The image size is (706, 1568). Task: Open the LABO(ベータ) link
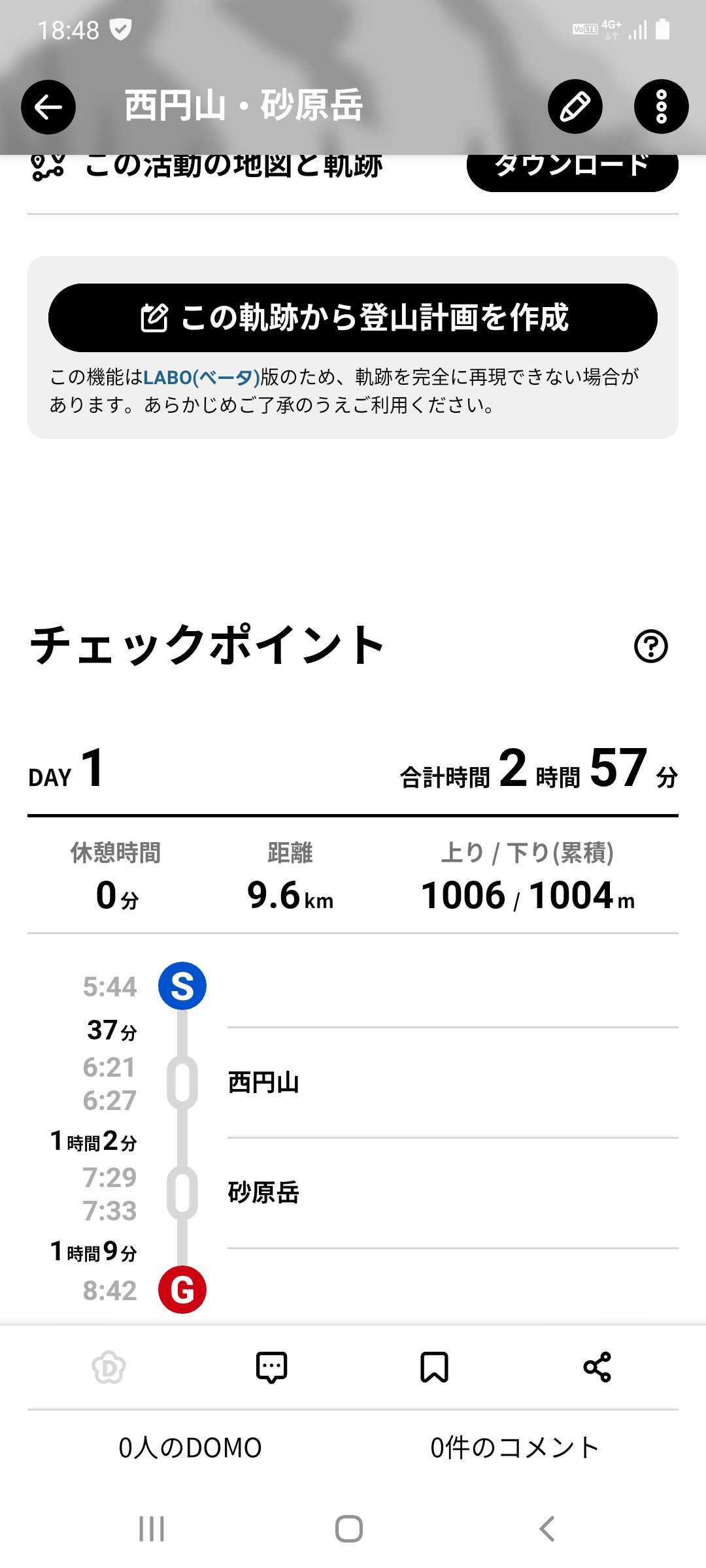point(201,378)
